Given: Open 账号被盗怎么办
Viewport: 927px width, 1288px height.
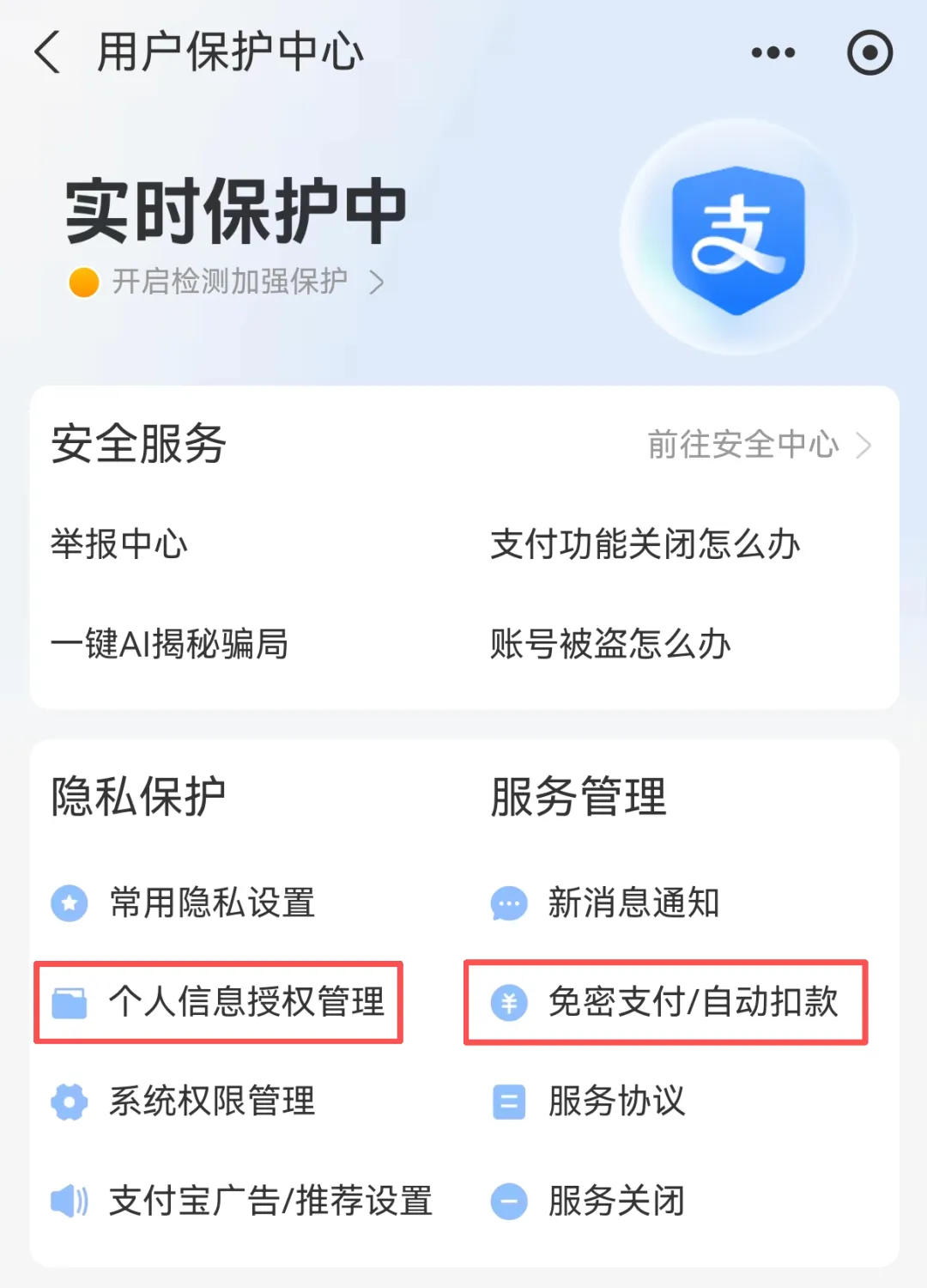Looking at the screenshot, I should [610, 644].
